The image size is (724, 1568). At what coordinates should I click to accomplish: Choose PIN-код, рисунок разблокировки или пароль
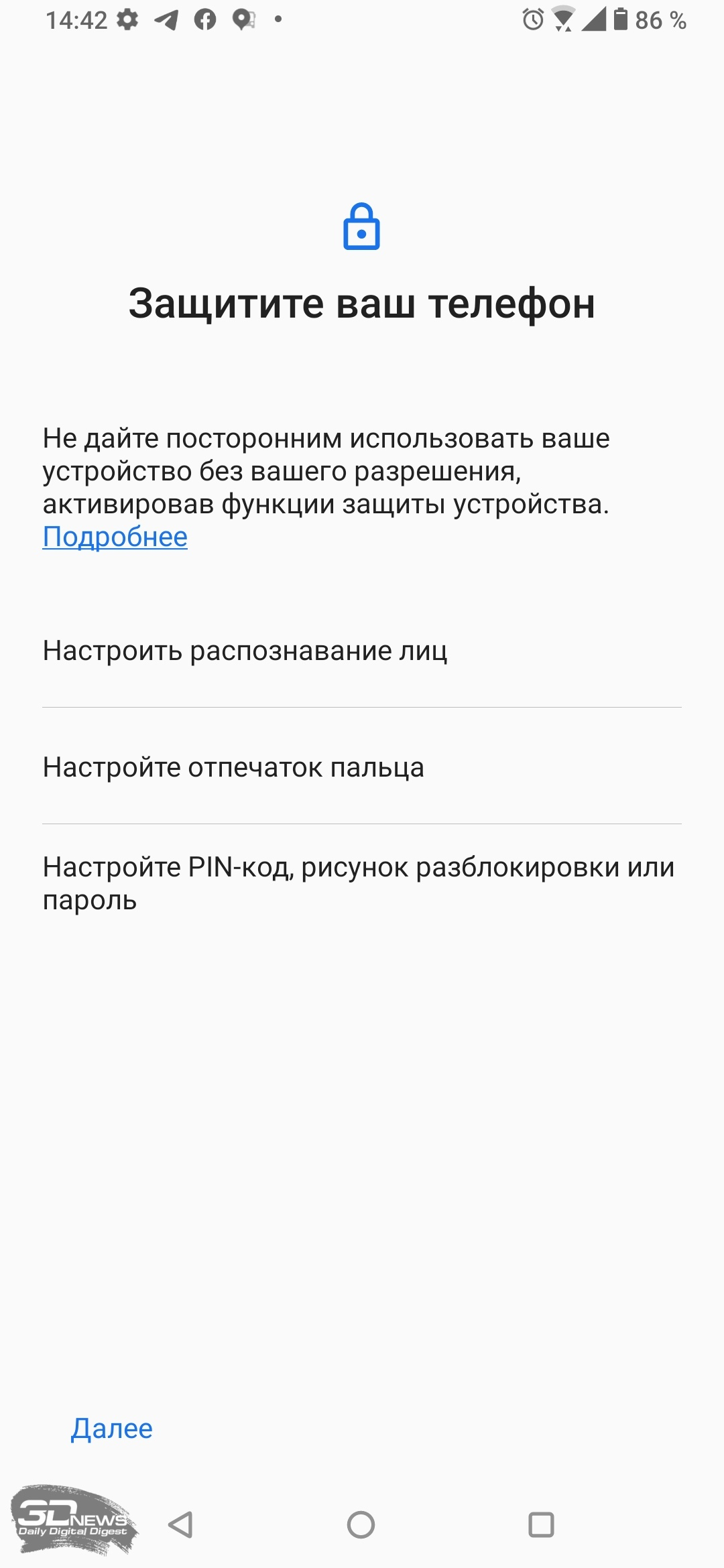(362, 883)
